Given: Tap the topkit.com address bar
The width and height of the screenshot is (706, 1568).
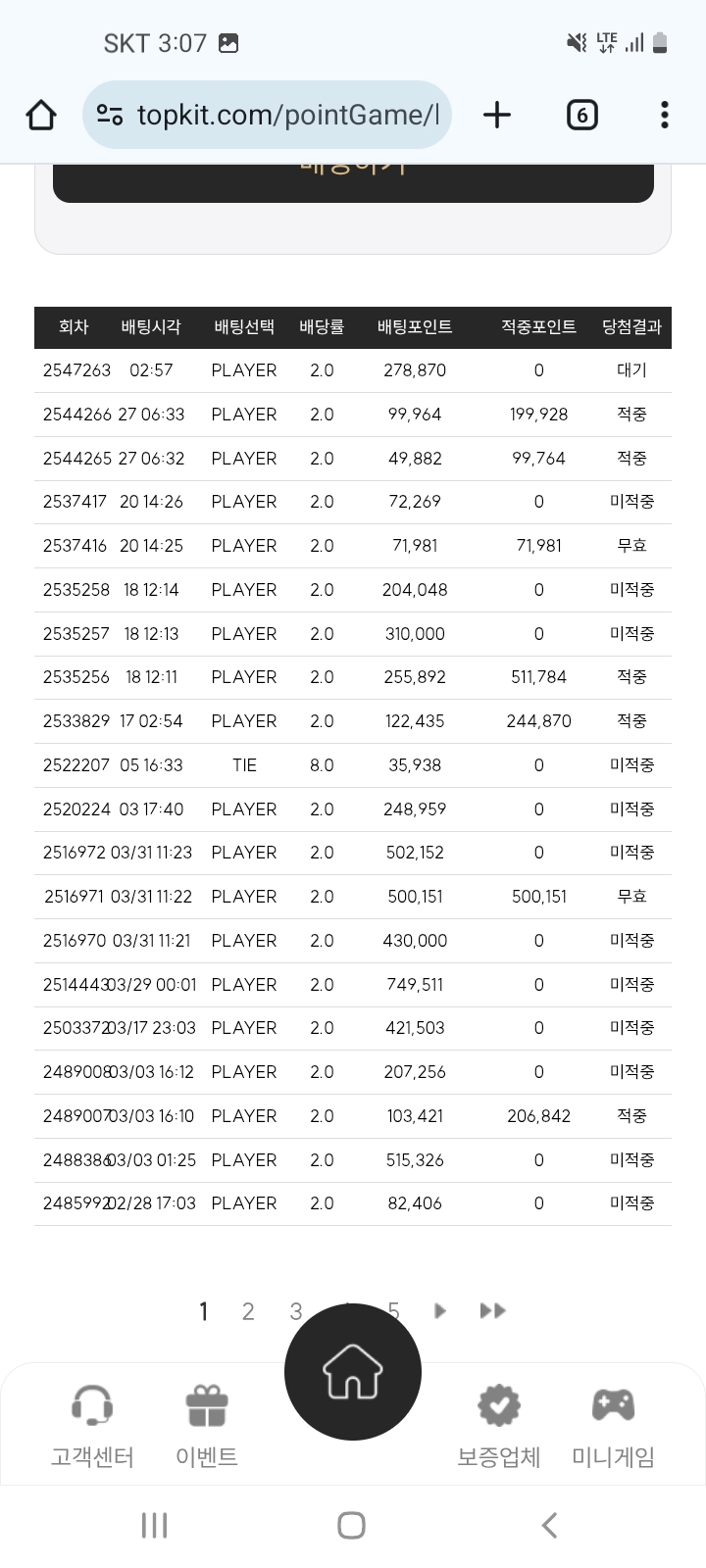Looking at the screenshot, I should 267,115.
